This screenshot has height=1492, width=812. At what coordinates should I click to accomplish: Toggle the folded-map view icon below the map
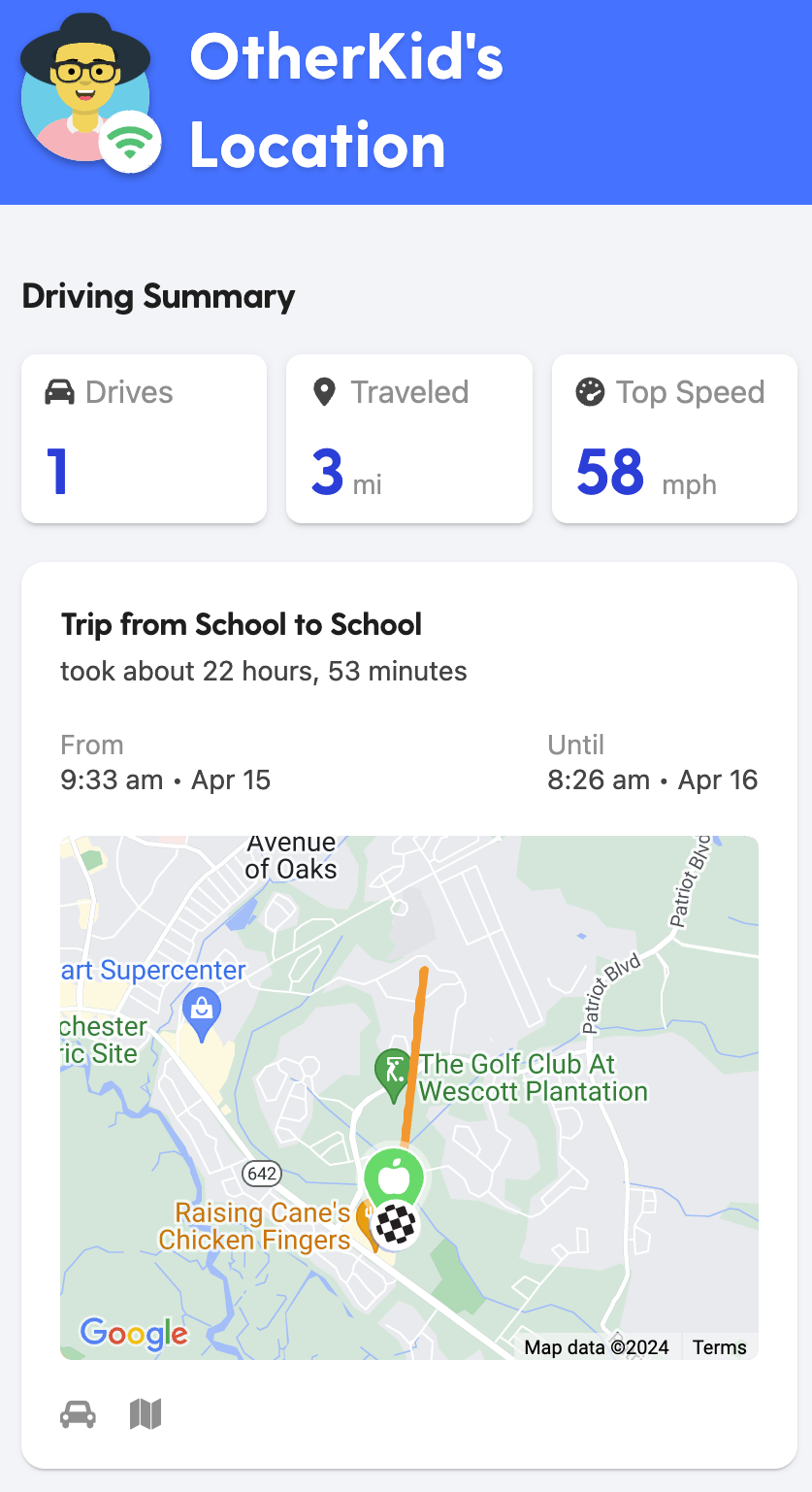click(144, 1414)
